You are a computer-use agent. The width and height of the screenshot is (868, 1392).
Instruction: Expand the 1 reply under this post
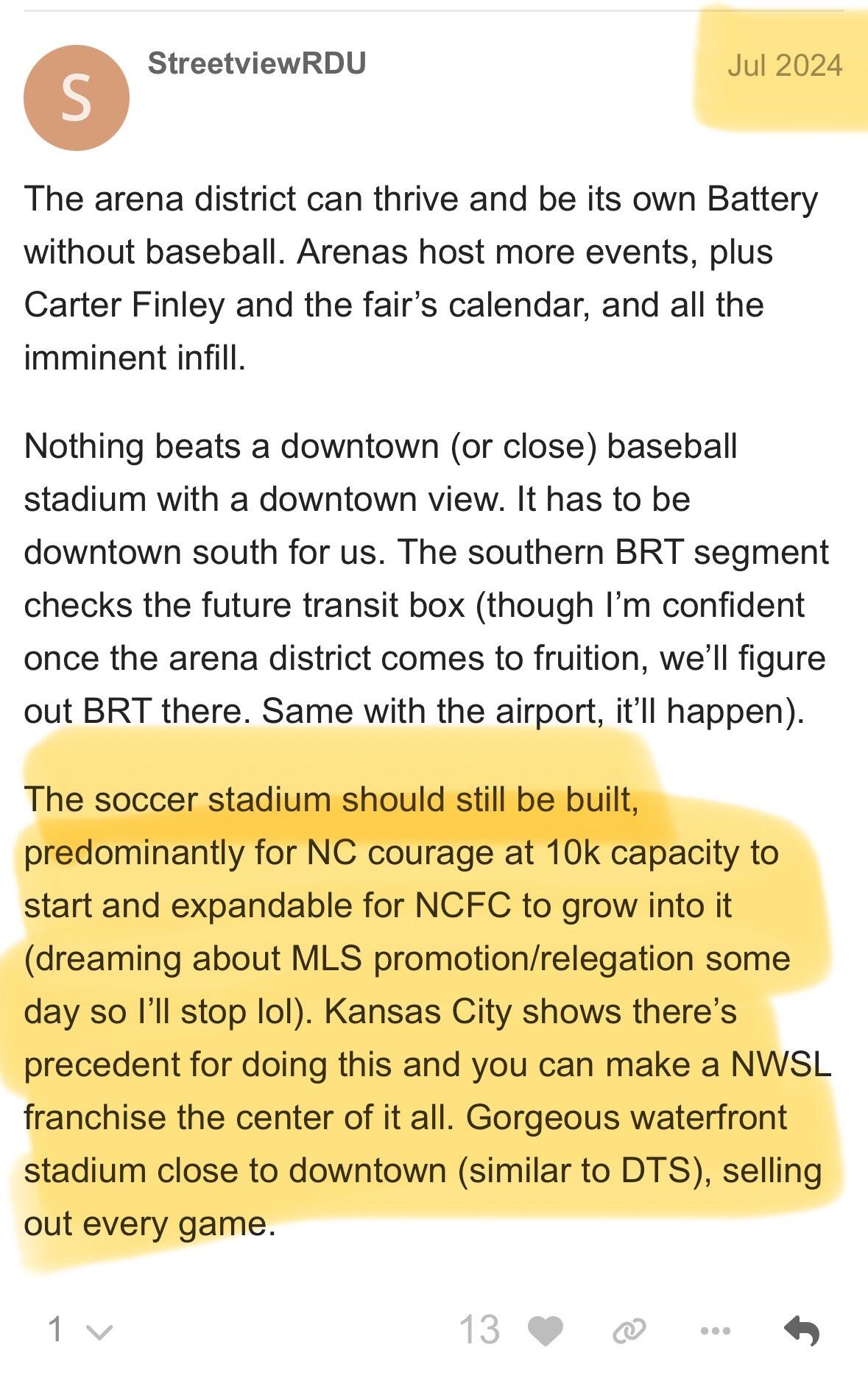pyautogui.click(x=79, y=1330)
